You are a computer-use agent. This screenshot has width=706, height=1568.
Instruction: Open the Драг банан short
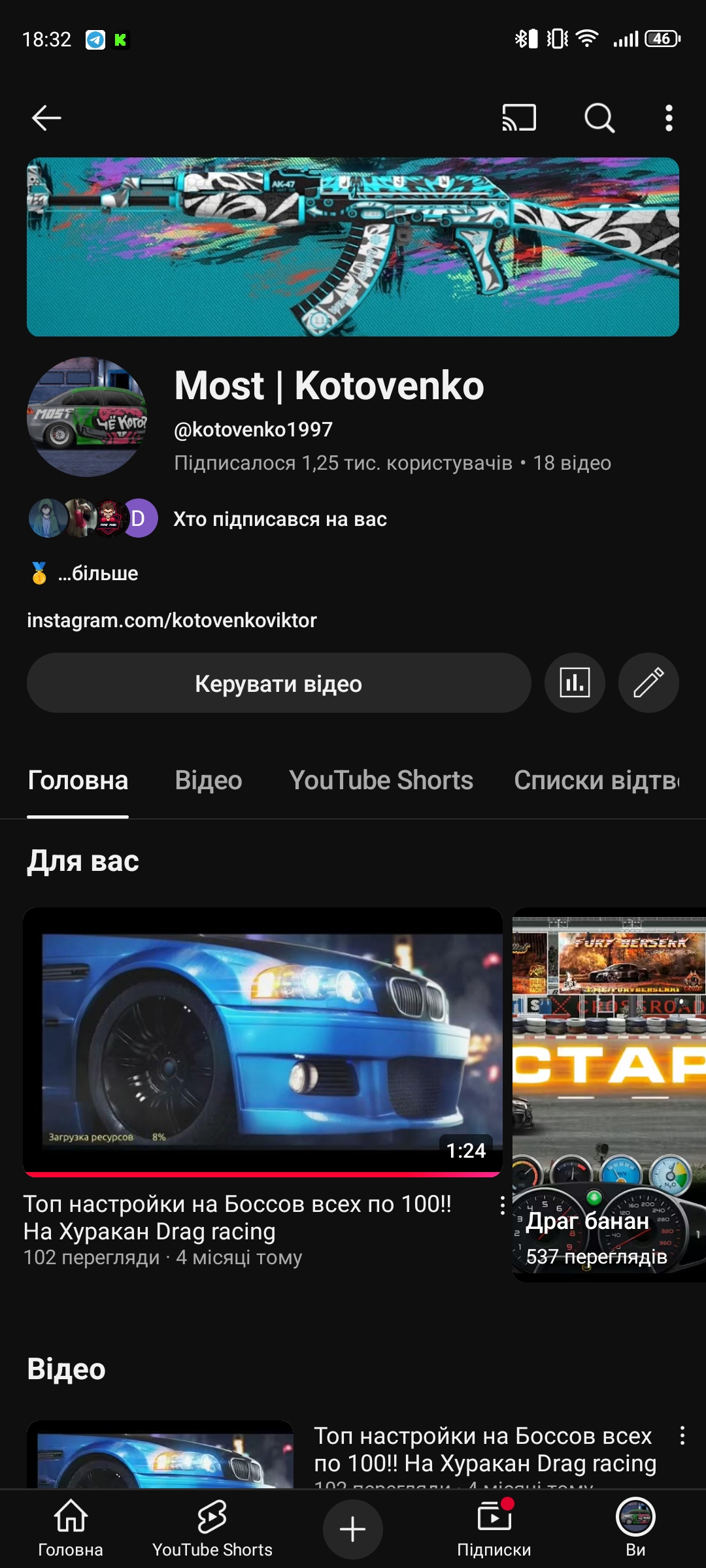[609, 1094]
